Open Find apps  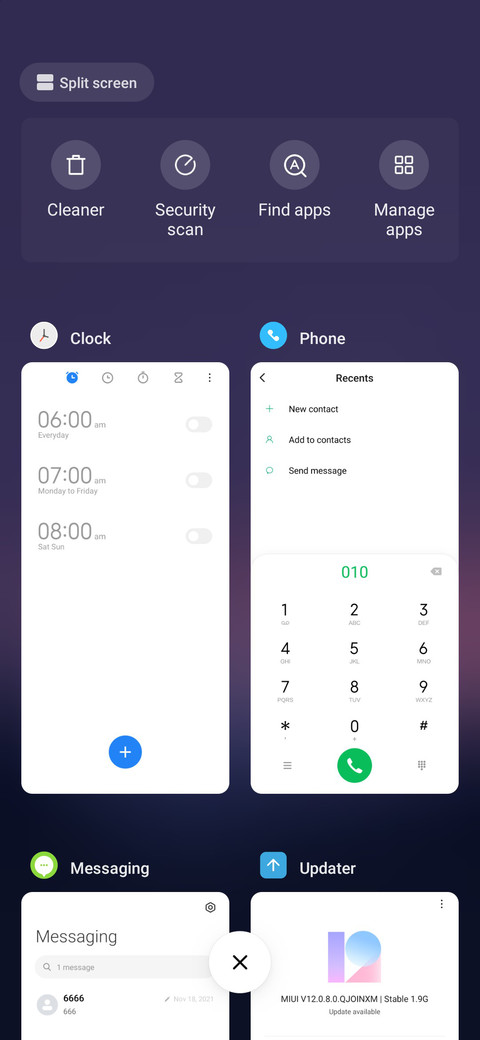tap(294, 180)
